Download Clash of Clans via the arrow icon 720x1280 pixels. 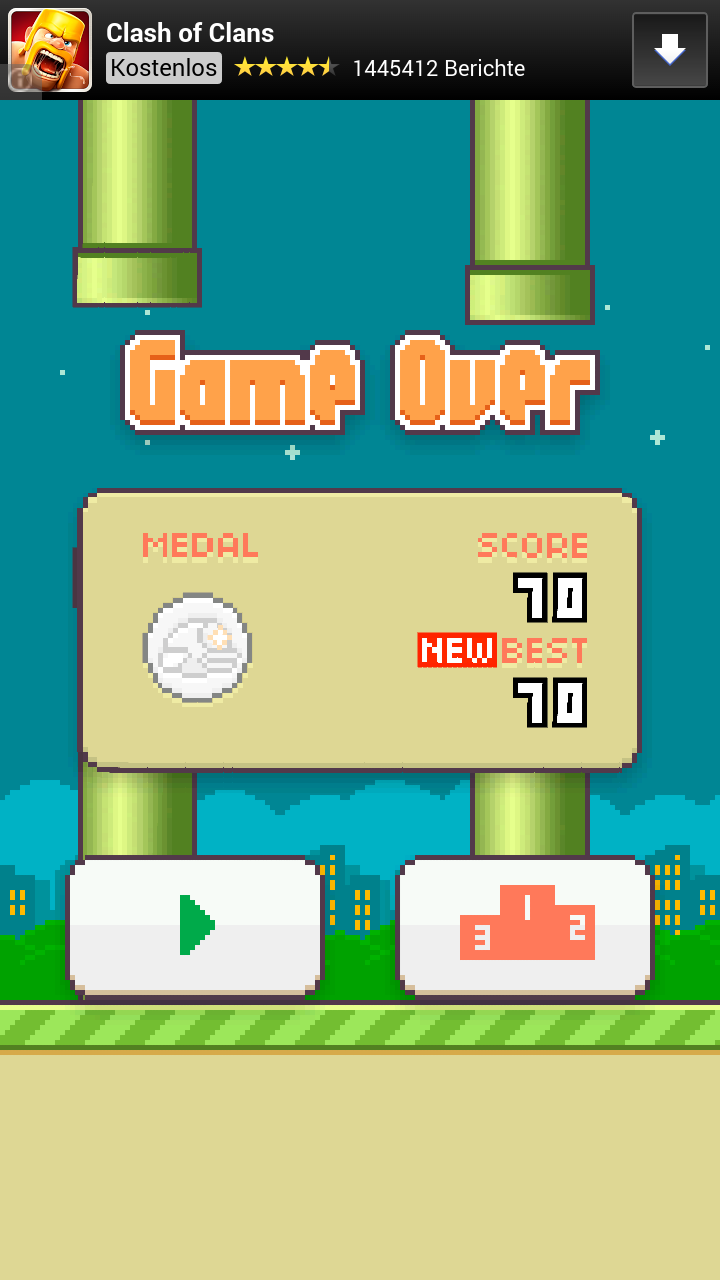669,50
